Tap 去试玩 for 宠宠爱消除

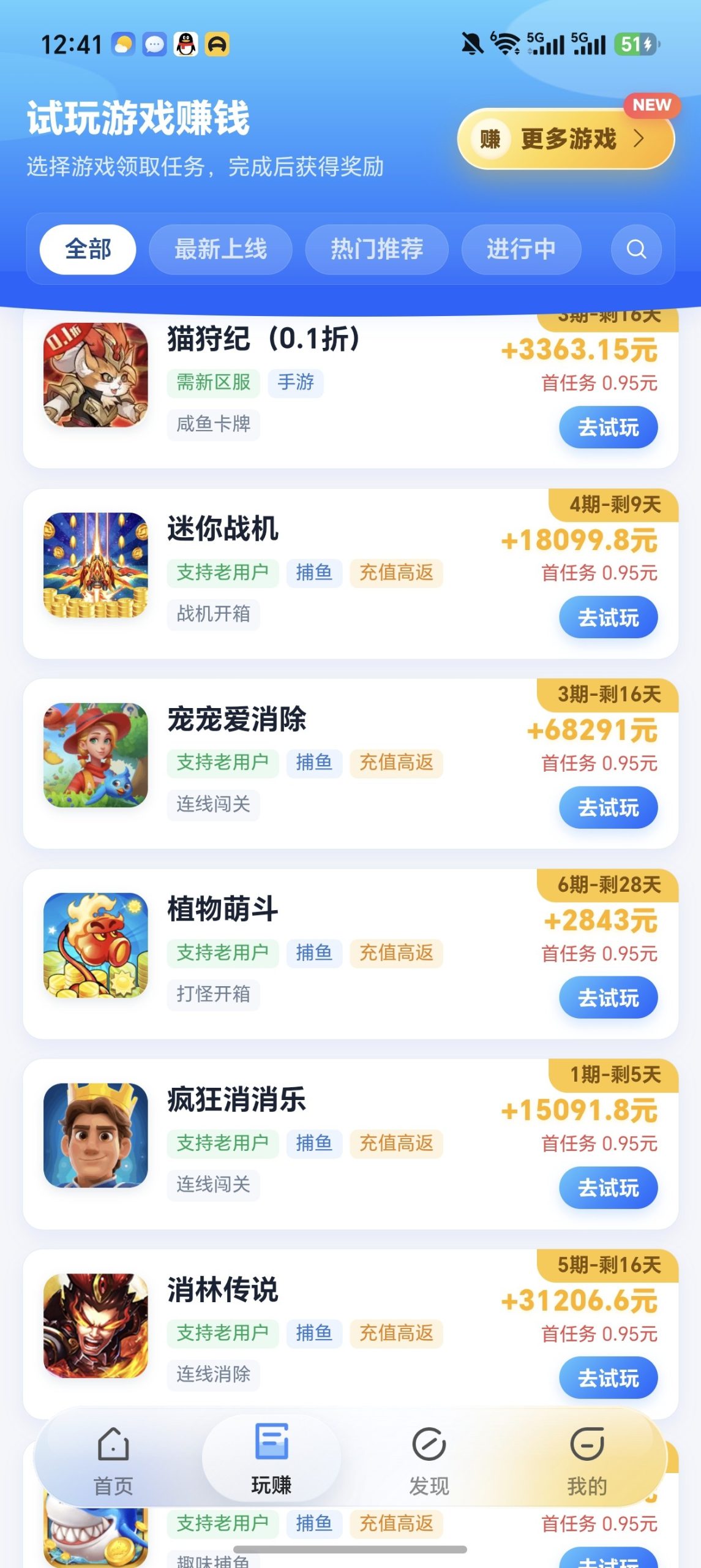click(x=608, y=808)
